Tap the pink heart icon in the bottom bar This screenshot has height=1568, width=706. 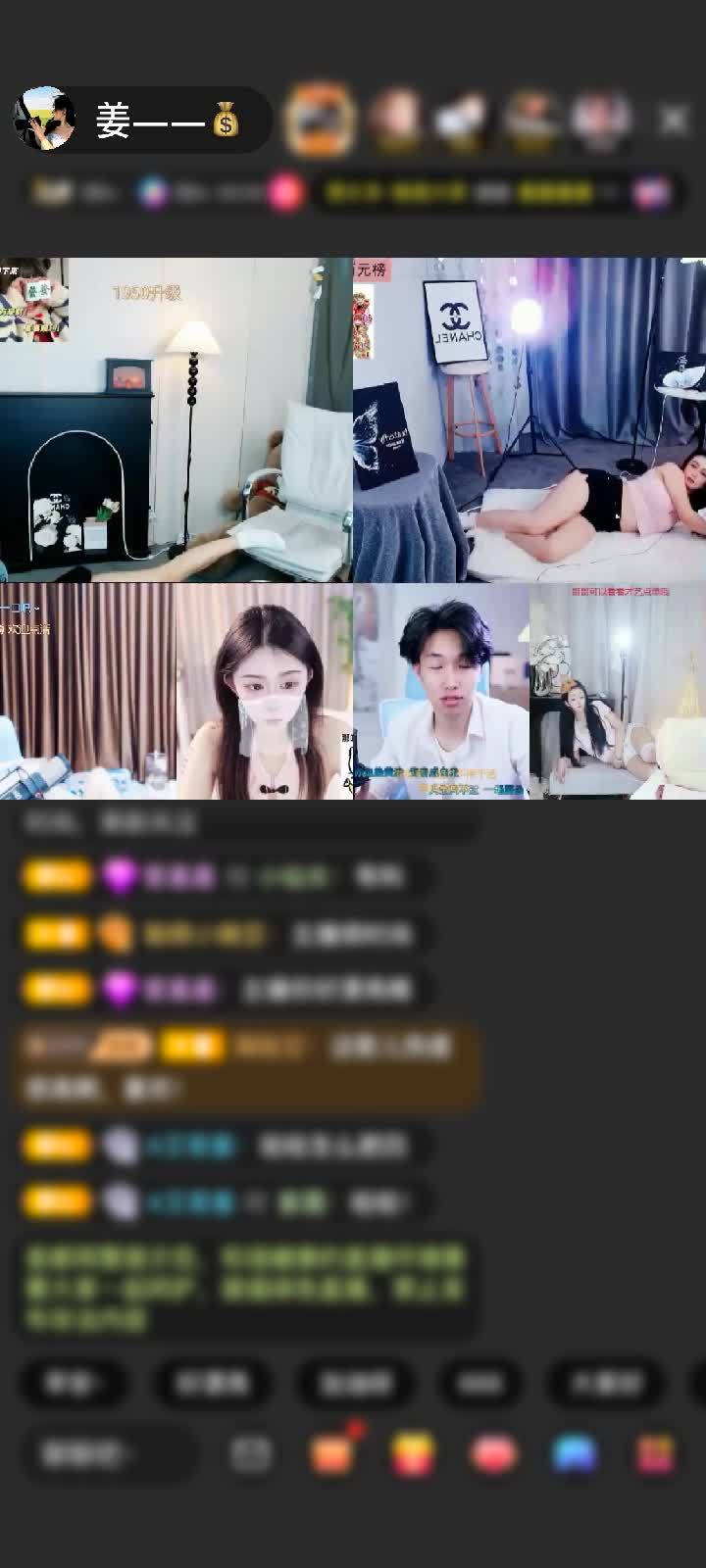tap(493, 1454)
